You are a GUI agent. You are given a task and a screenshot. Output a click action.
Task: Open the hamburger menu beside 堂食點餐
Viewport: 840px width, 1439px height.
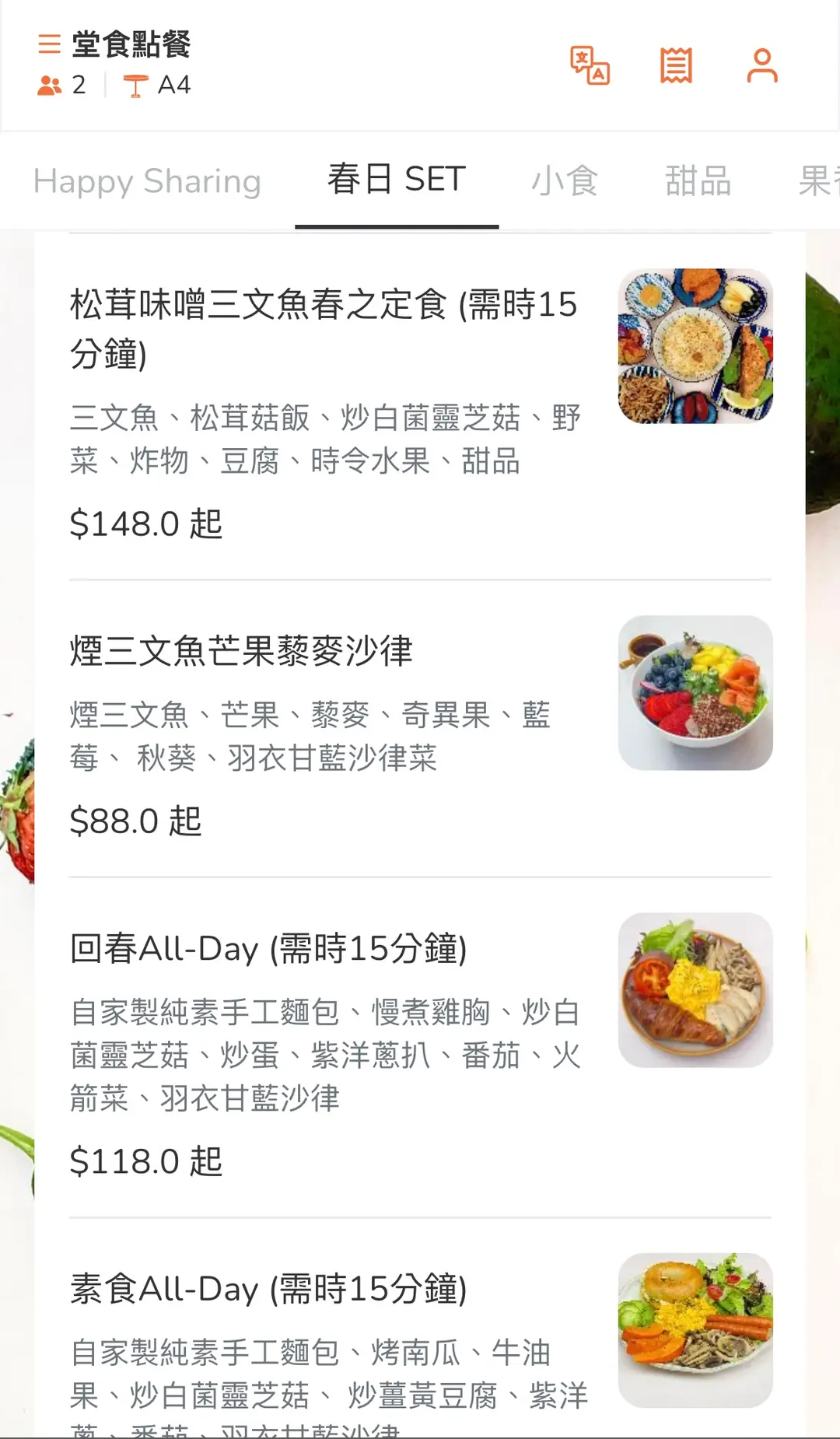click(x=49, y=44)
